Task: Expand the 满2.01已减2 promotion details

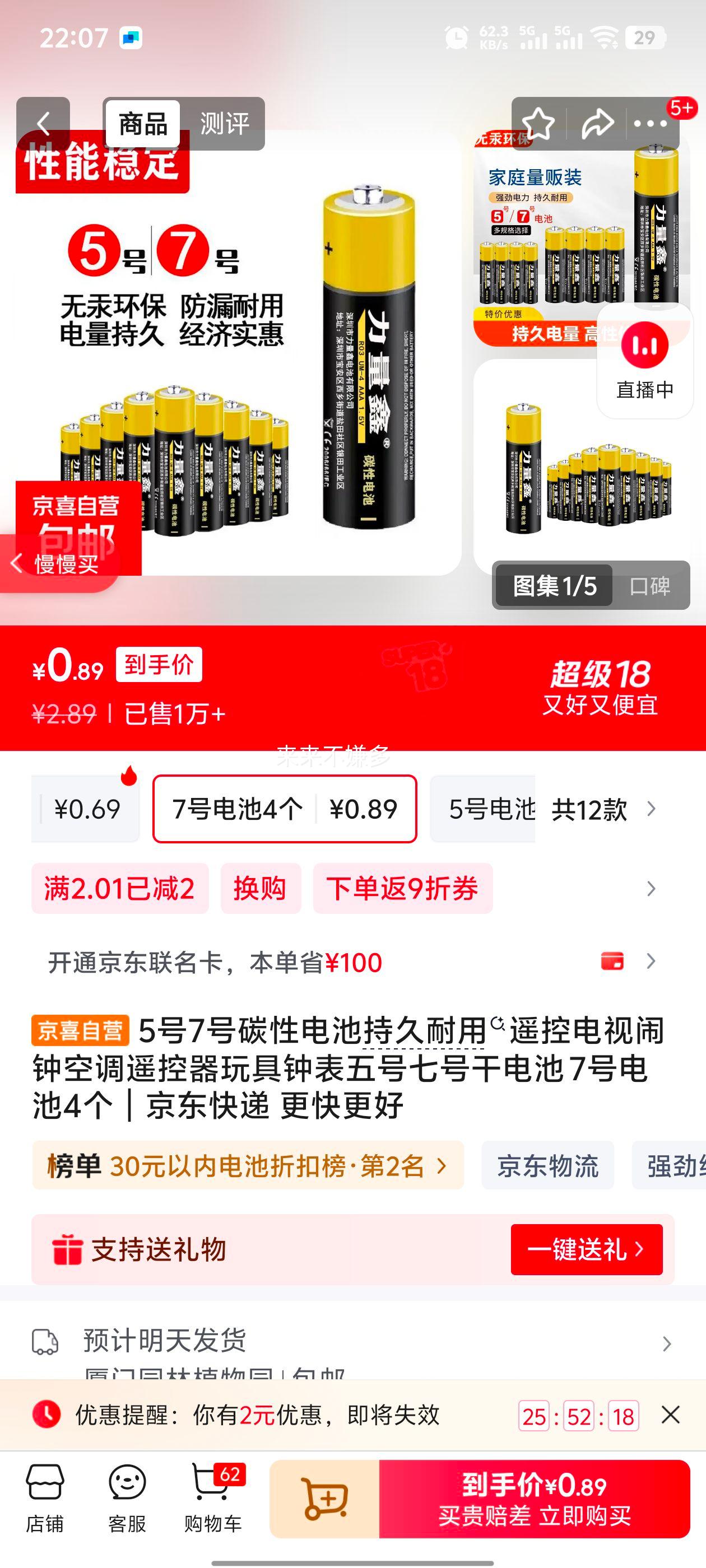Action: pos(120,889)
